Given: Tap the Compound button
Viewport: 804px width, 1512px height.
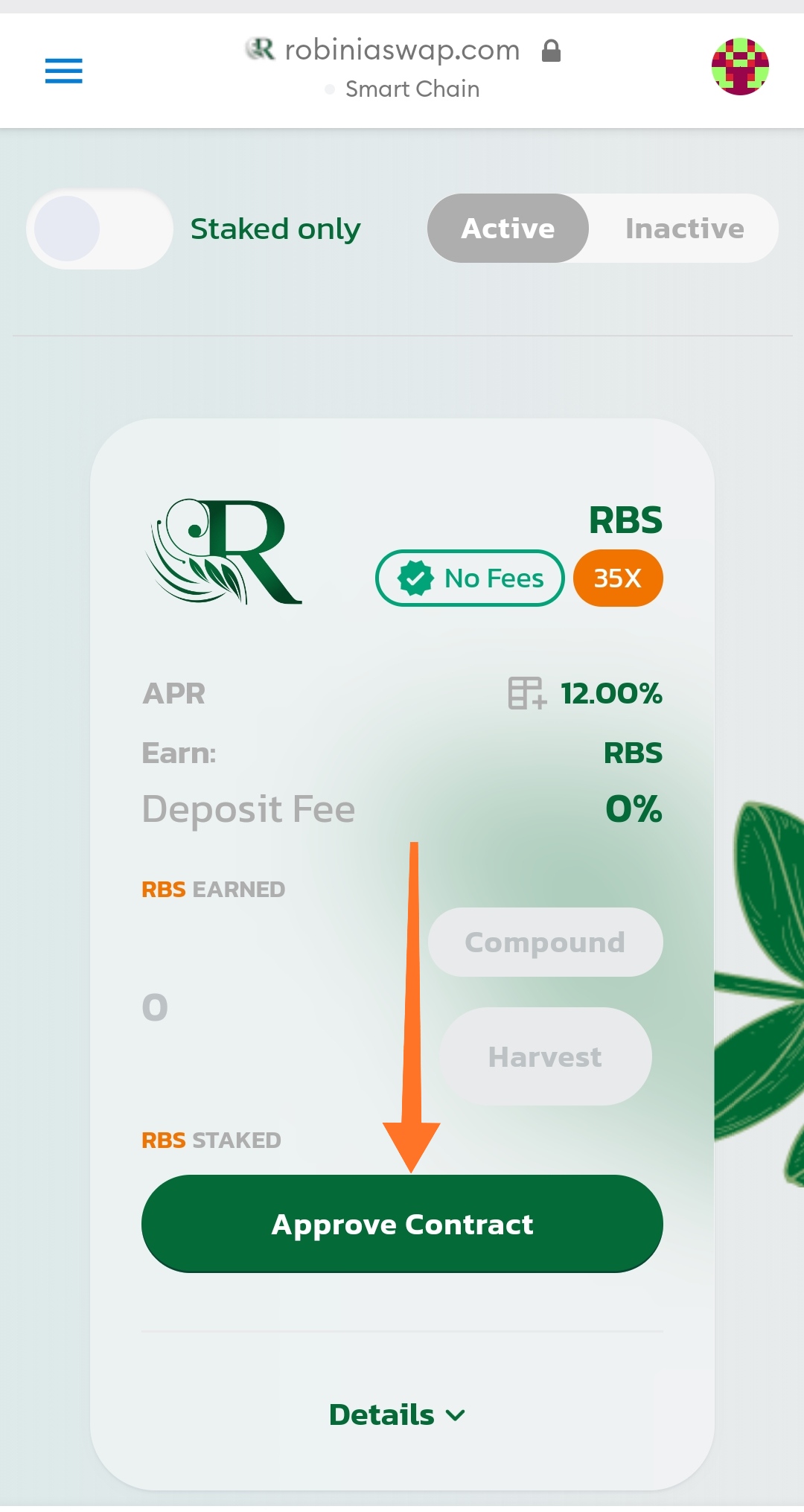Looking at the screenshot, I should tap(545, 942).
